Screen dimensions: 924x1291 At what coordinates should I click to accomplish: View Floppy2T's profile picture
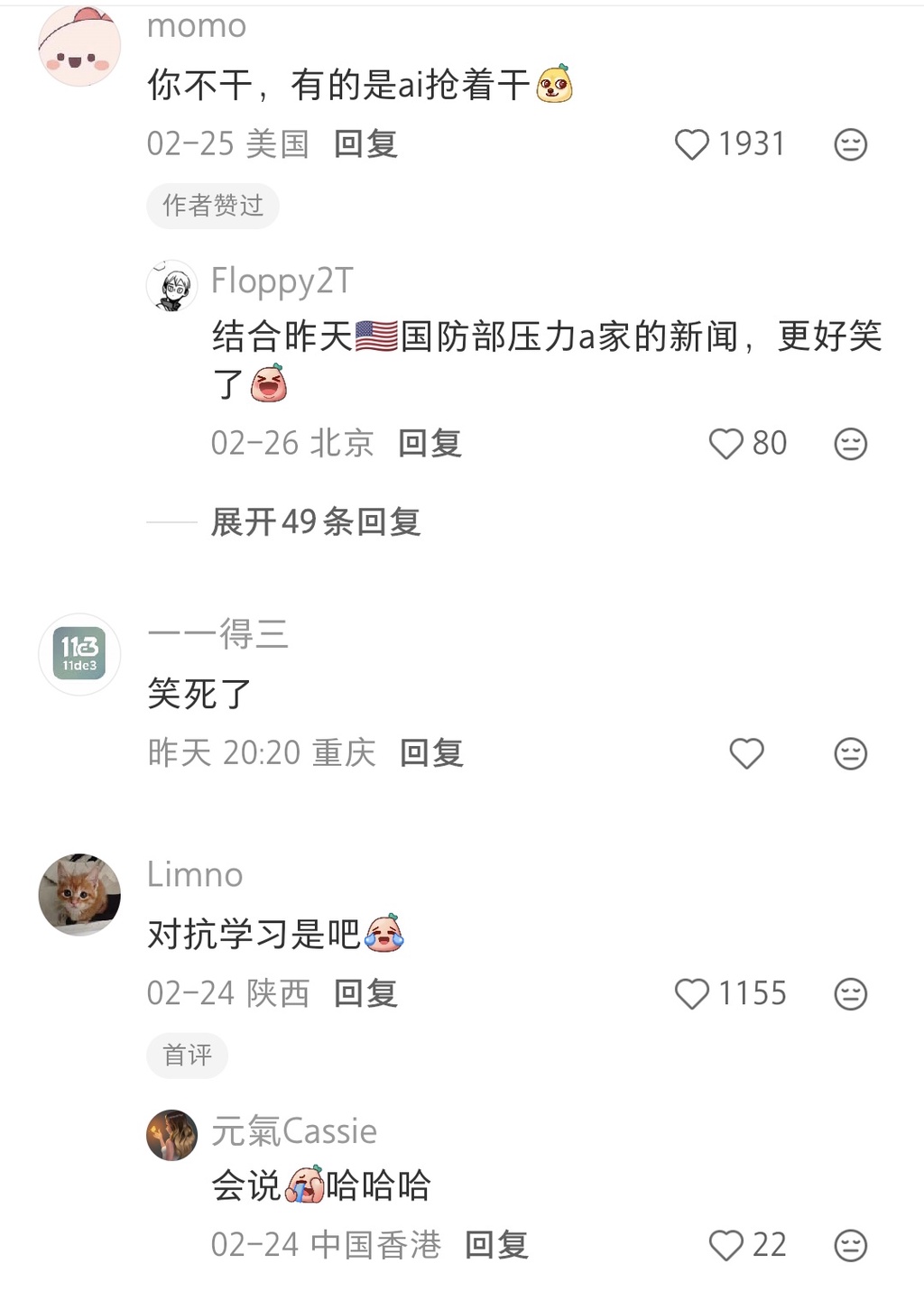pyautogui.click(x=171, y=286)
